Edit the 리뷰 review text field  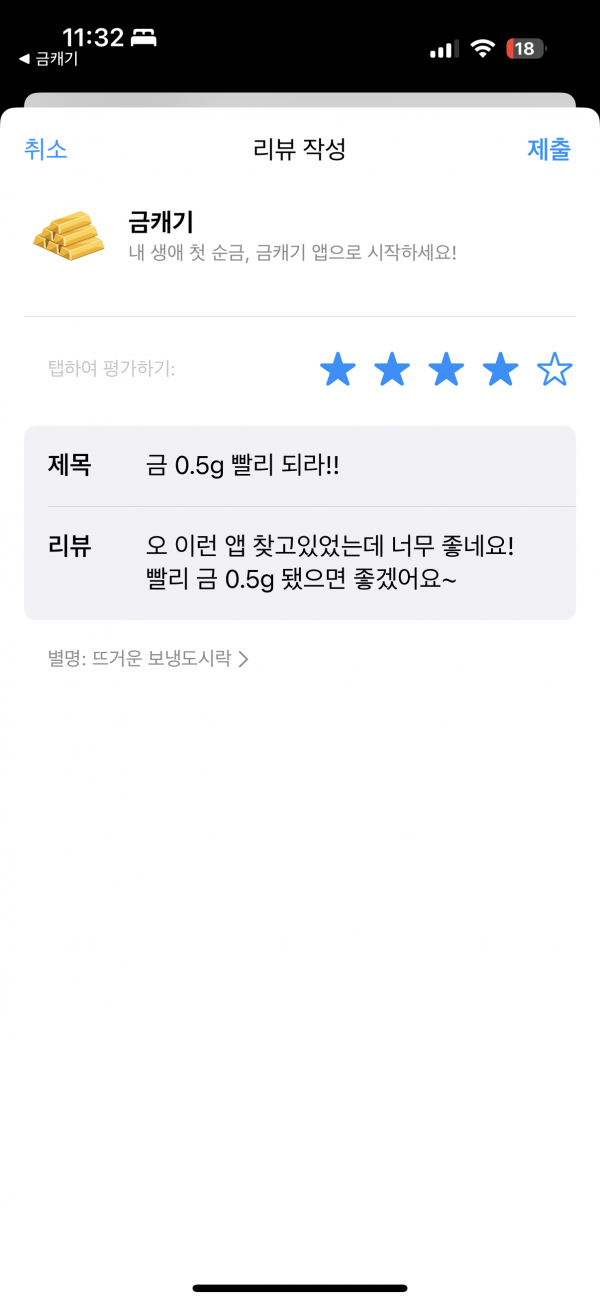tap(300, 563)
